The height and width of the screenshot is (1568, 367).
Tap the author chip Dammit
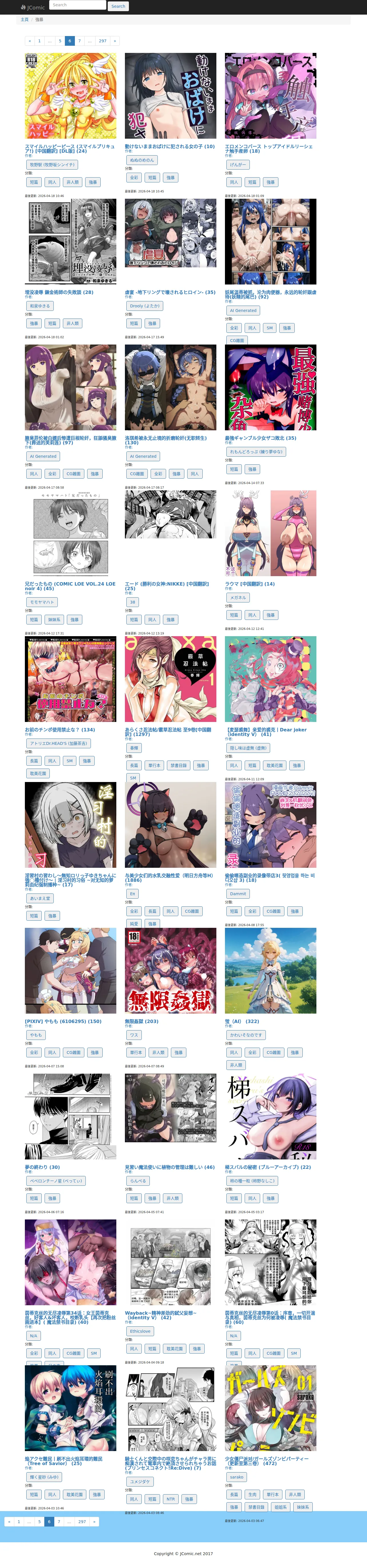pos(238,894)
